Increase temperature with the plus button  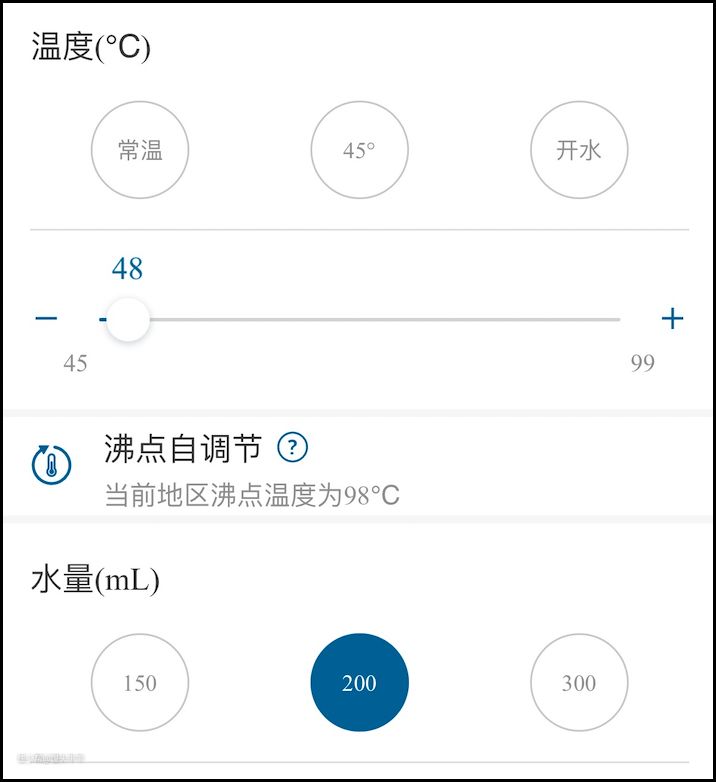(x=672, y=319)
